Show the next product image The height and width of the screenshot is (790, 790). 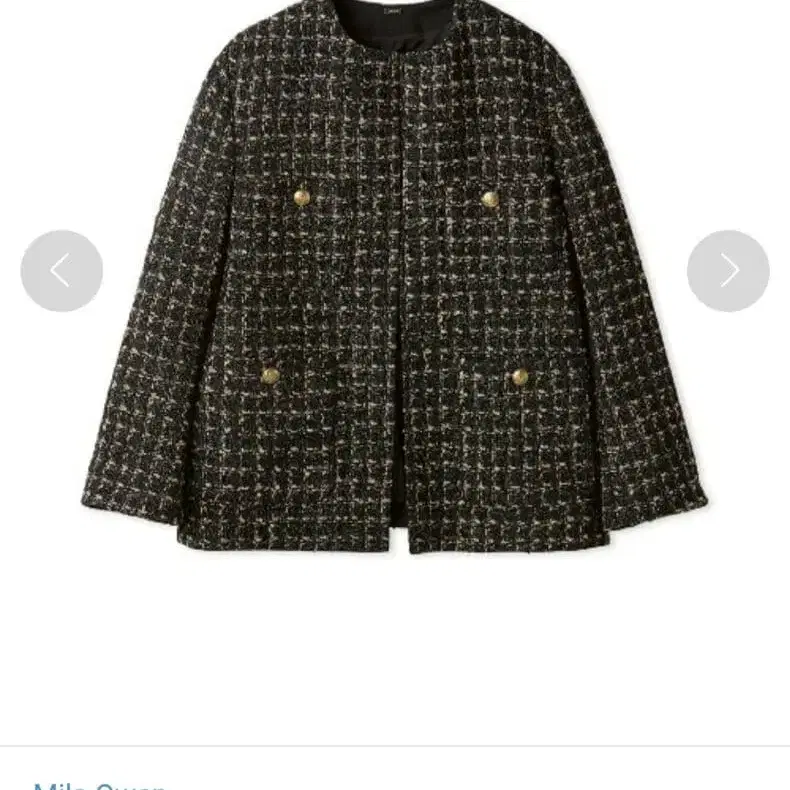tap(728, 271)
